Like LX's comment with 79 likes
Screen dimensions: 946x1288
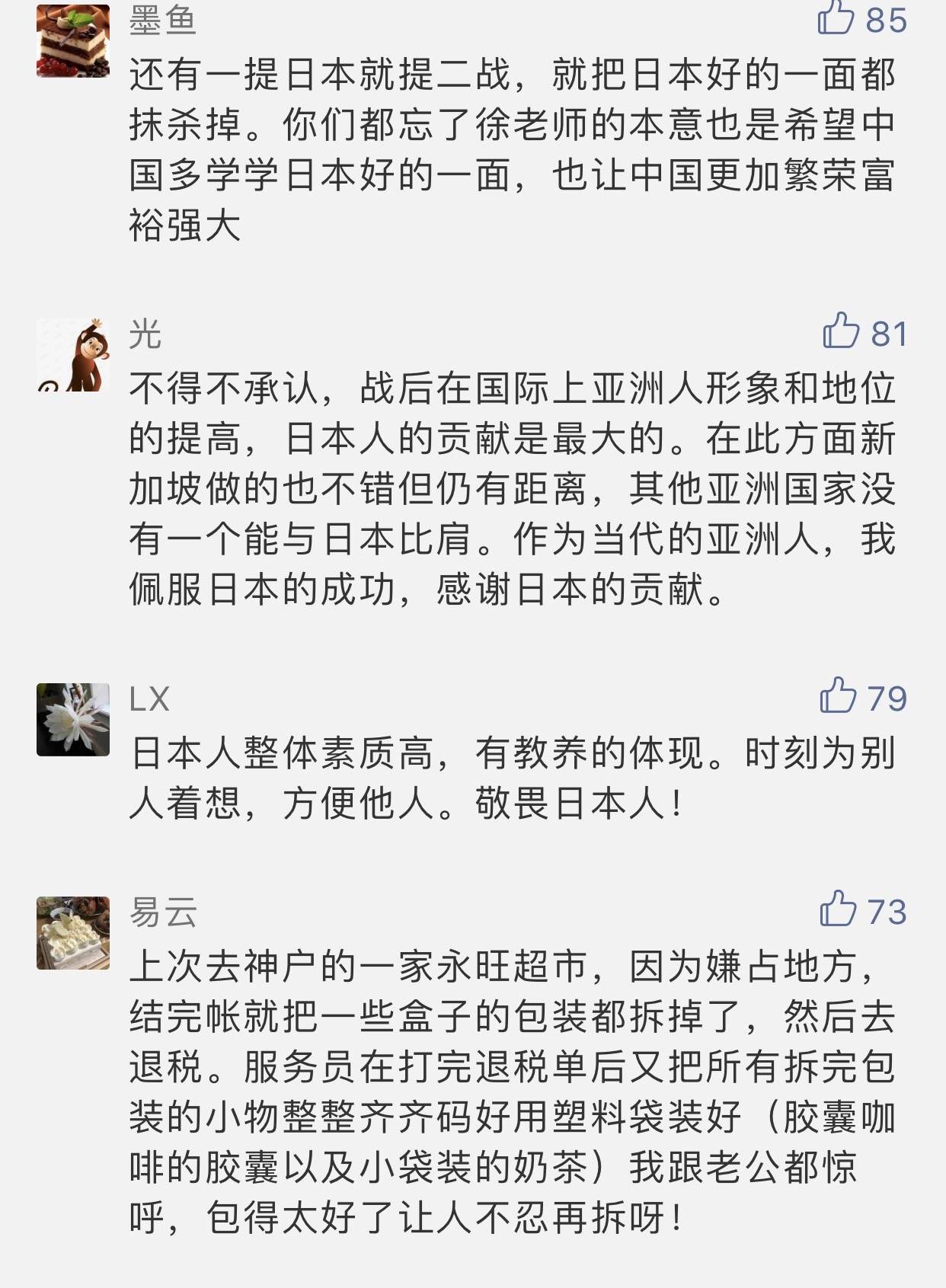point(839,695)
